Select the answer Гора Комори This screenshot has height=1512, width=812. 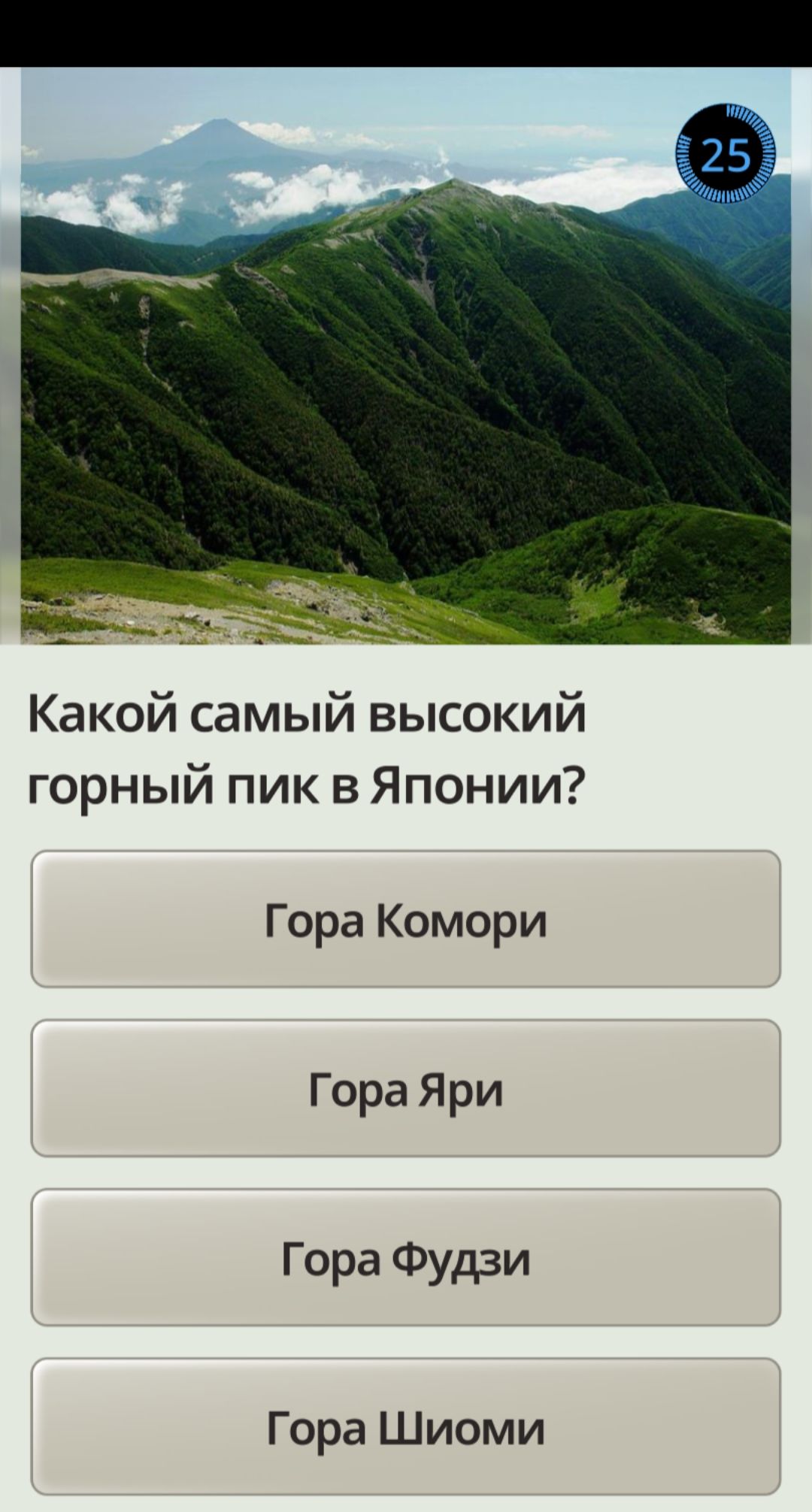(406, 918)
